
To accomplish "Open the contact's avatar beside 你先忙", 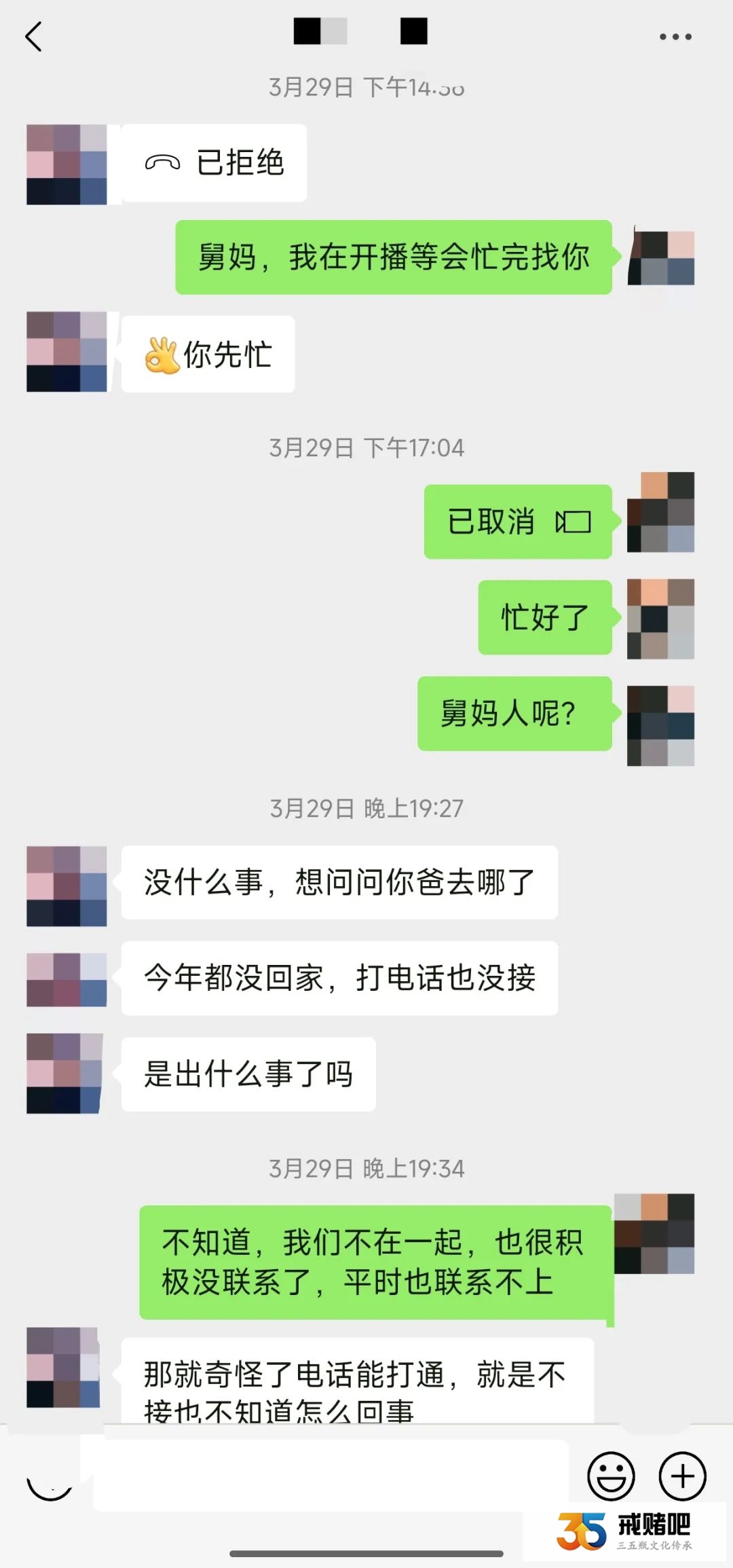I will (x=67, y=352).
